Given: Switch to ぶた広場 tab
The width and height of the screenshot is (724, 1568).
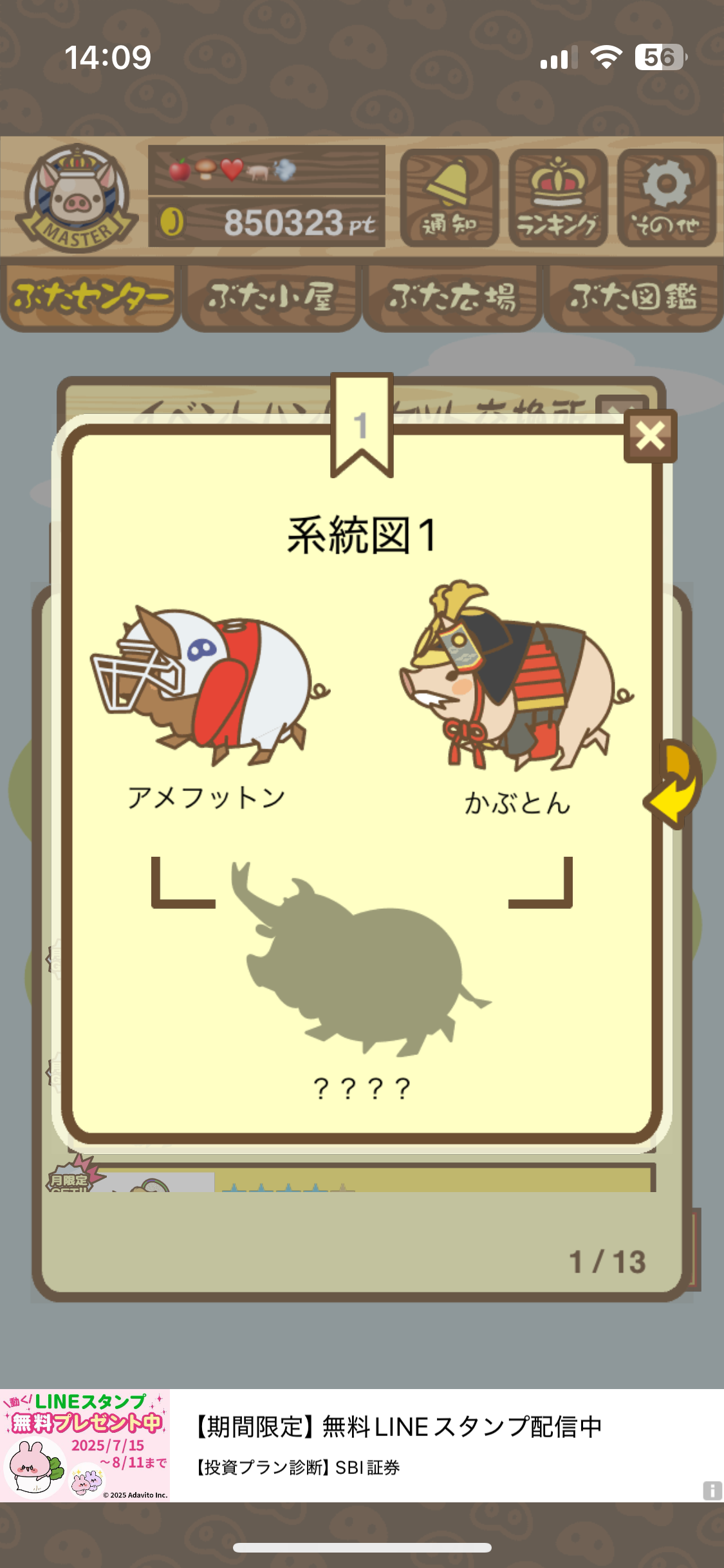Looking at the screenshot, I should click(452, 297).
